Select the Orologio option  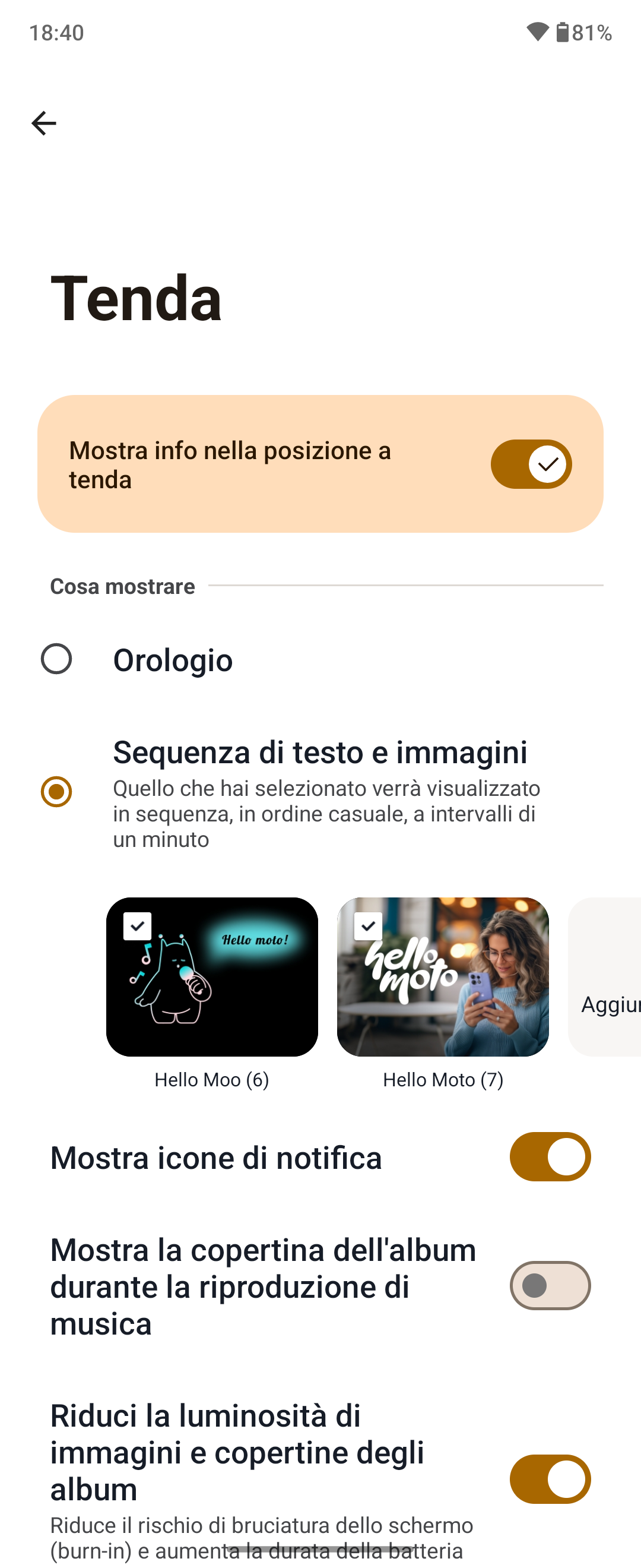(56, 659)
